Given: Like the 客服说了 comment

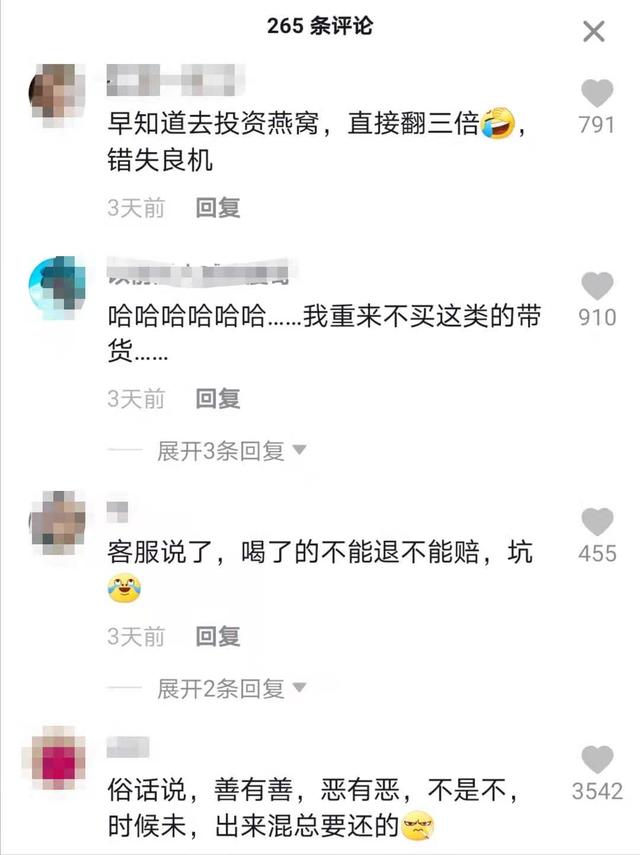Looking at the screenshot, I should 597,521.
